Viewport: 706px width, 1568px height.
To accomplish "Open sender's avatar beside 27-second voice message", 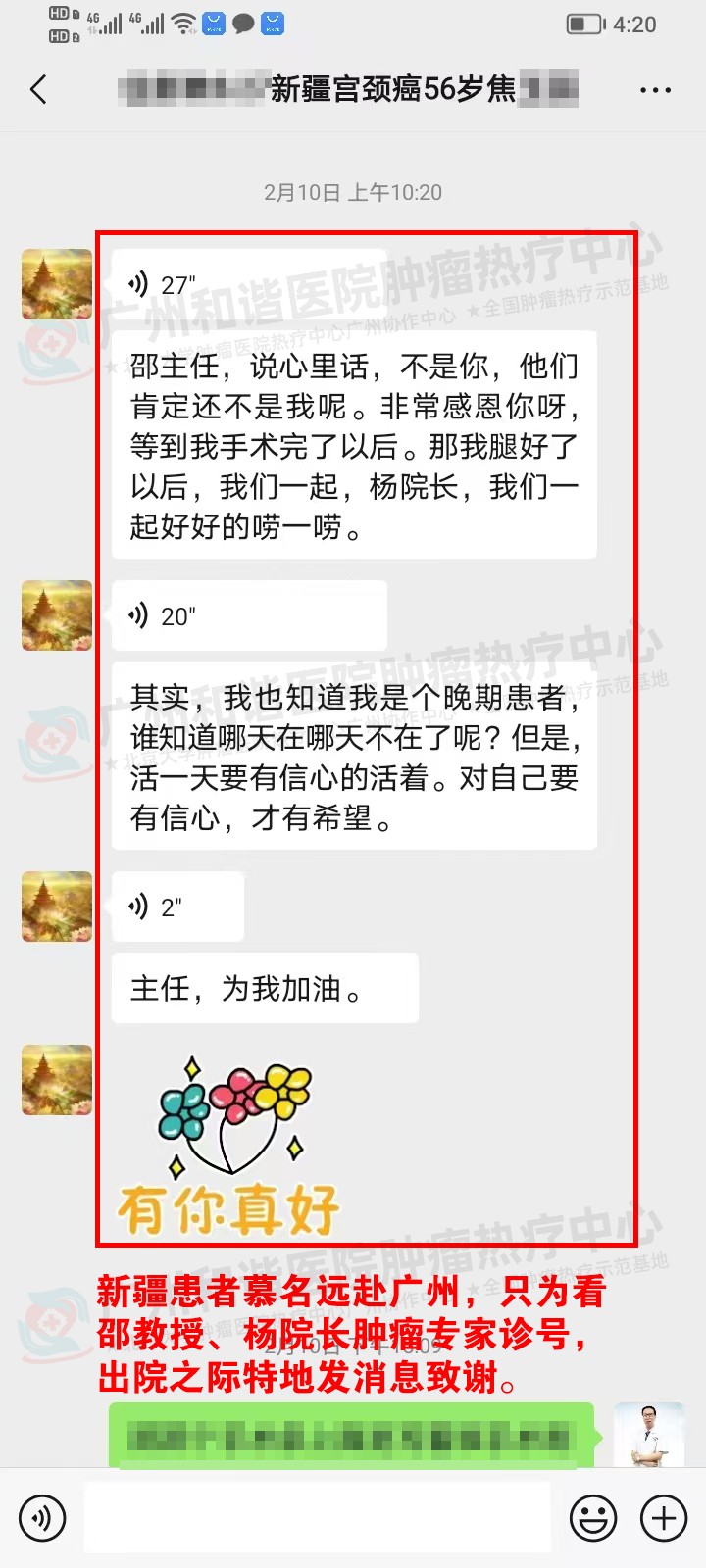I will coord(57,284).
